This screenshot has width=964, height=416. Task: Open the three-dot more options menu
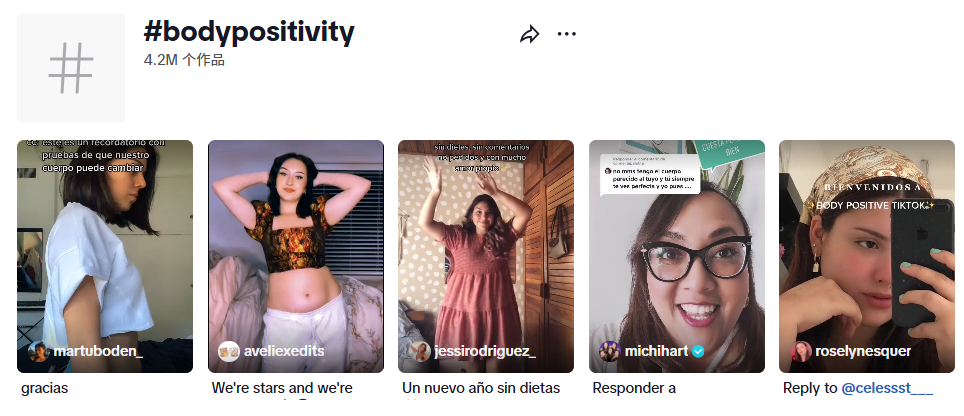pyautogui.click(x=567, y=35)
